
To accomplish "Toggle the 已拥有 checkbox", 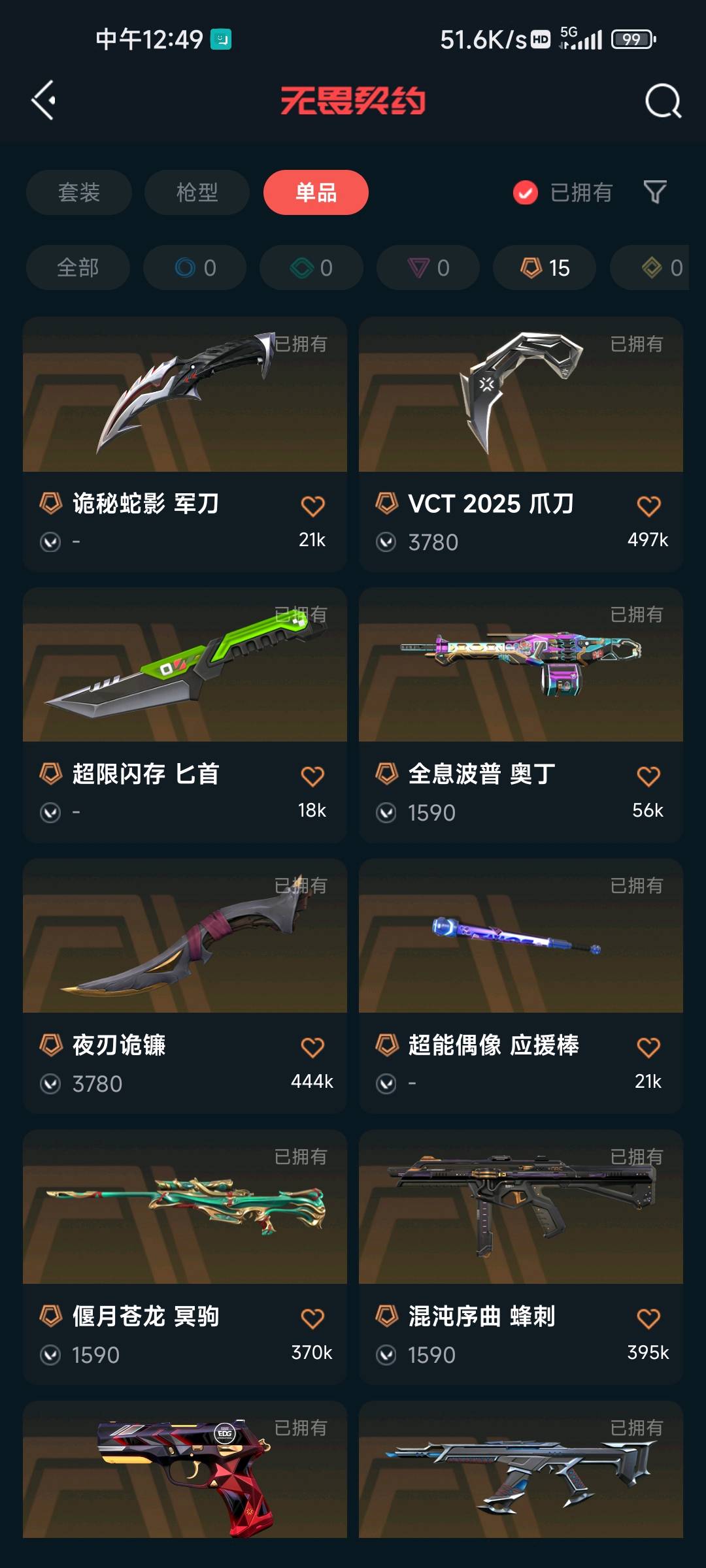I will 526,193.
